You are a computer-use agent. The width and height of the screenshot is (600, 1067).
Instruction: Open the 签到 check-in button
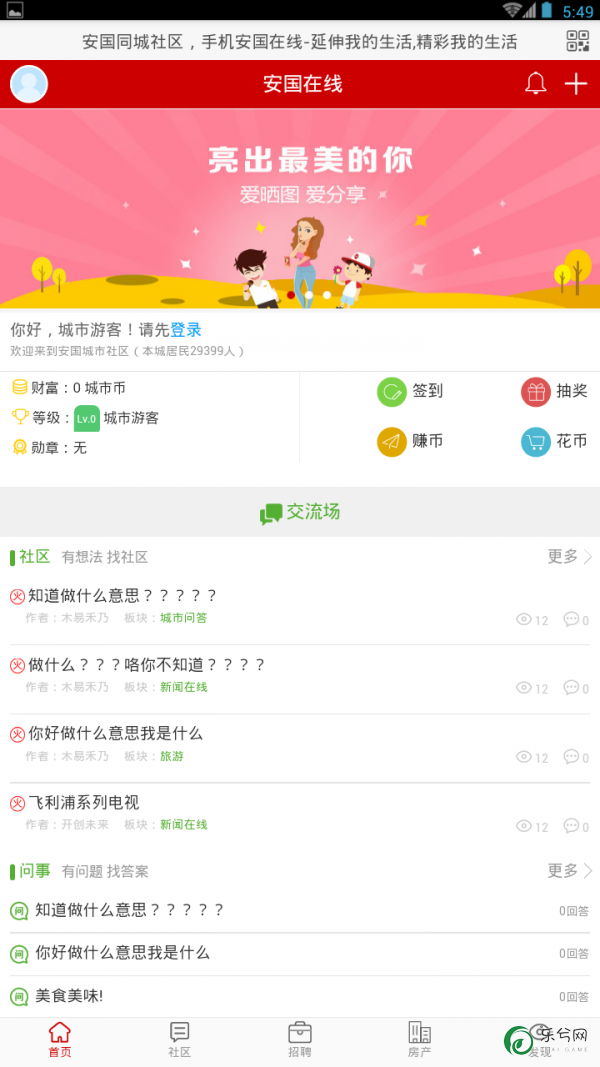pyautogui.click(x=409, y=391)
